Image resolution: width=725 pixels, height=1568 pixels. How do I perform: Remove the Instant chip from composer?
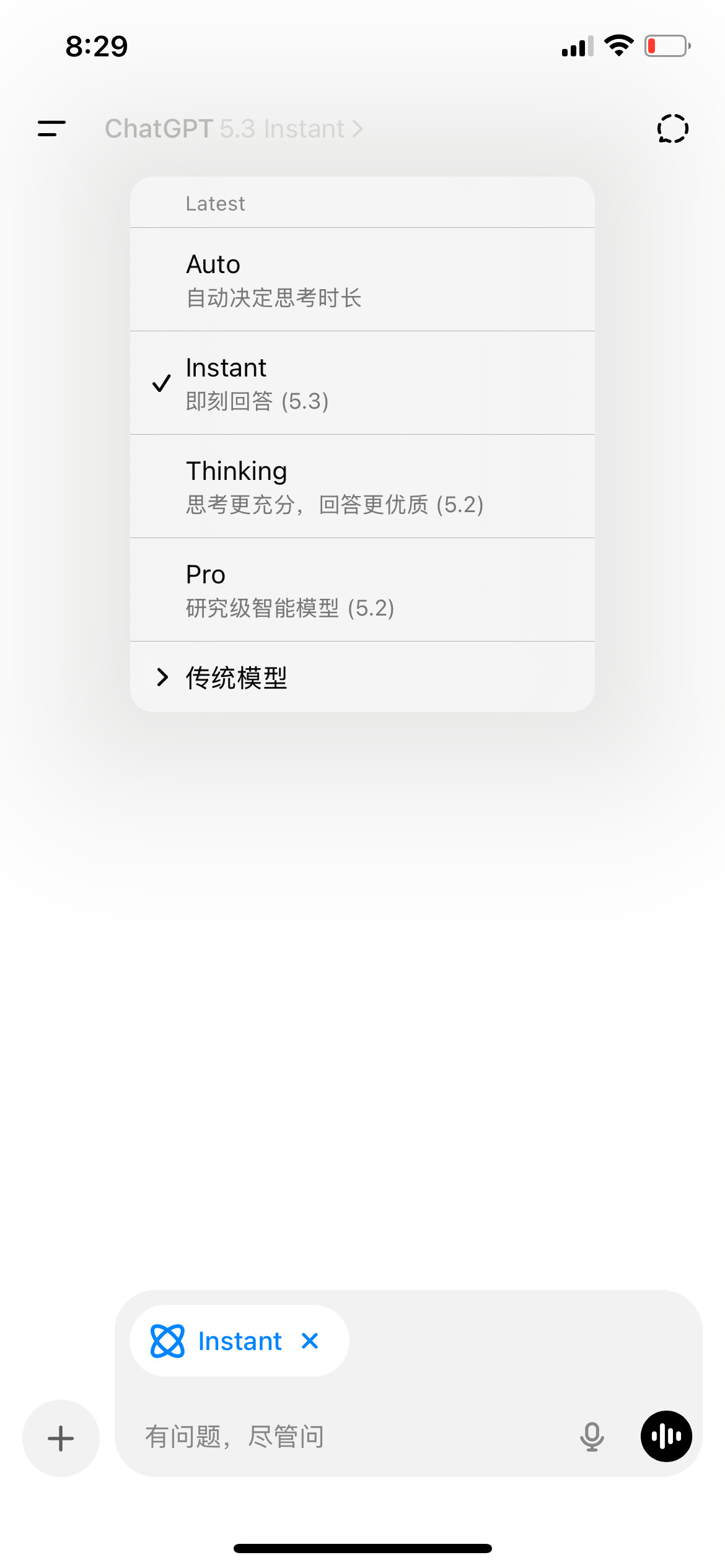point(310,1341)
